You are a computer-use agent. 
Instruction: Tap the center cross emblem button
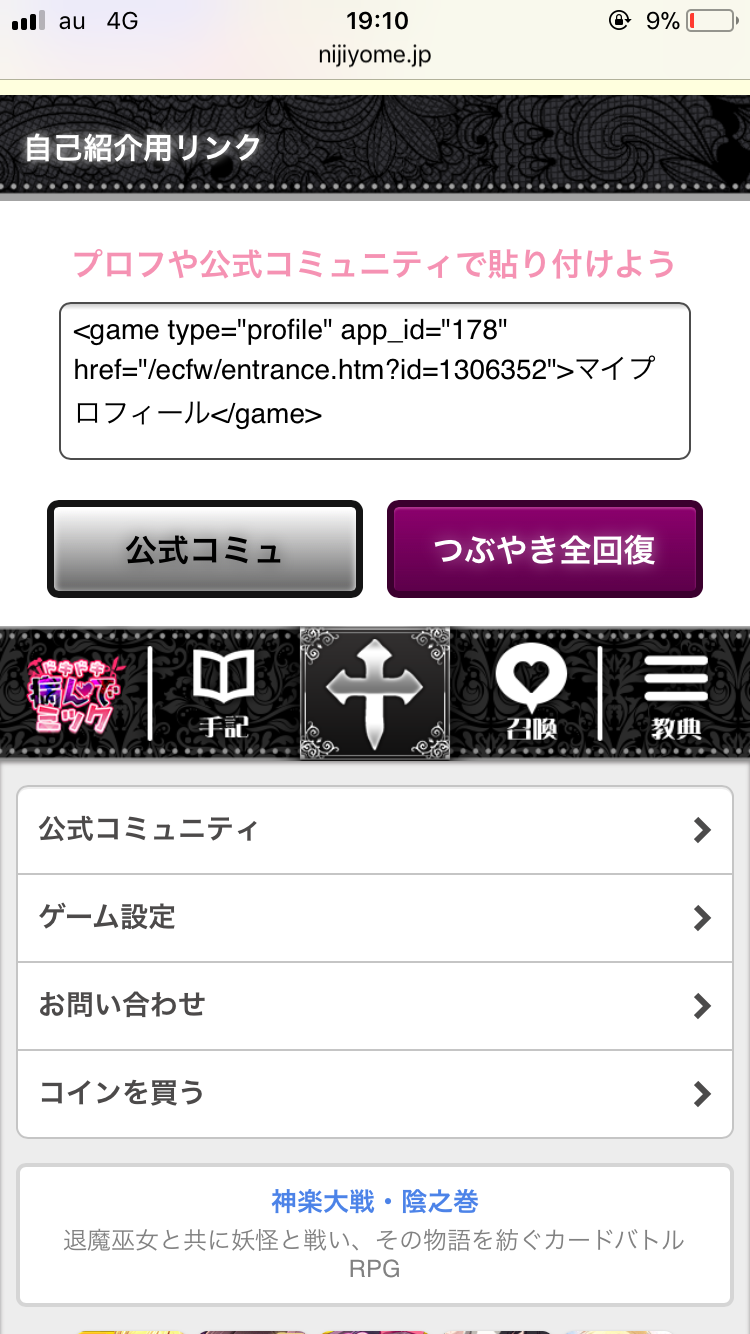pos(375,692)
